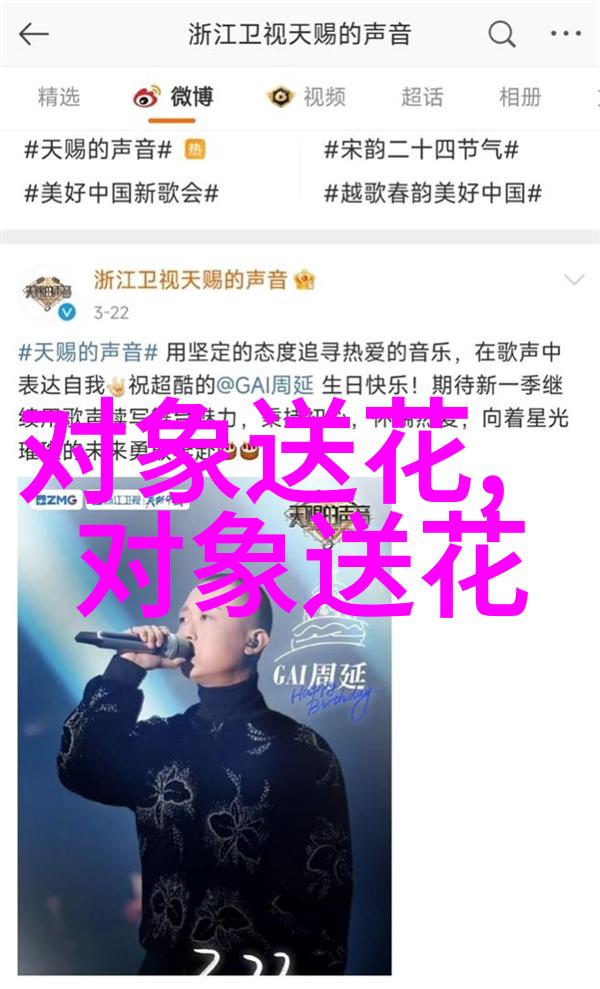This screenshot has height=989, width=600.
Task: Open the #越韵春韵美好中国# topic
Action: click(x=432, y=194)
